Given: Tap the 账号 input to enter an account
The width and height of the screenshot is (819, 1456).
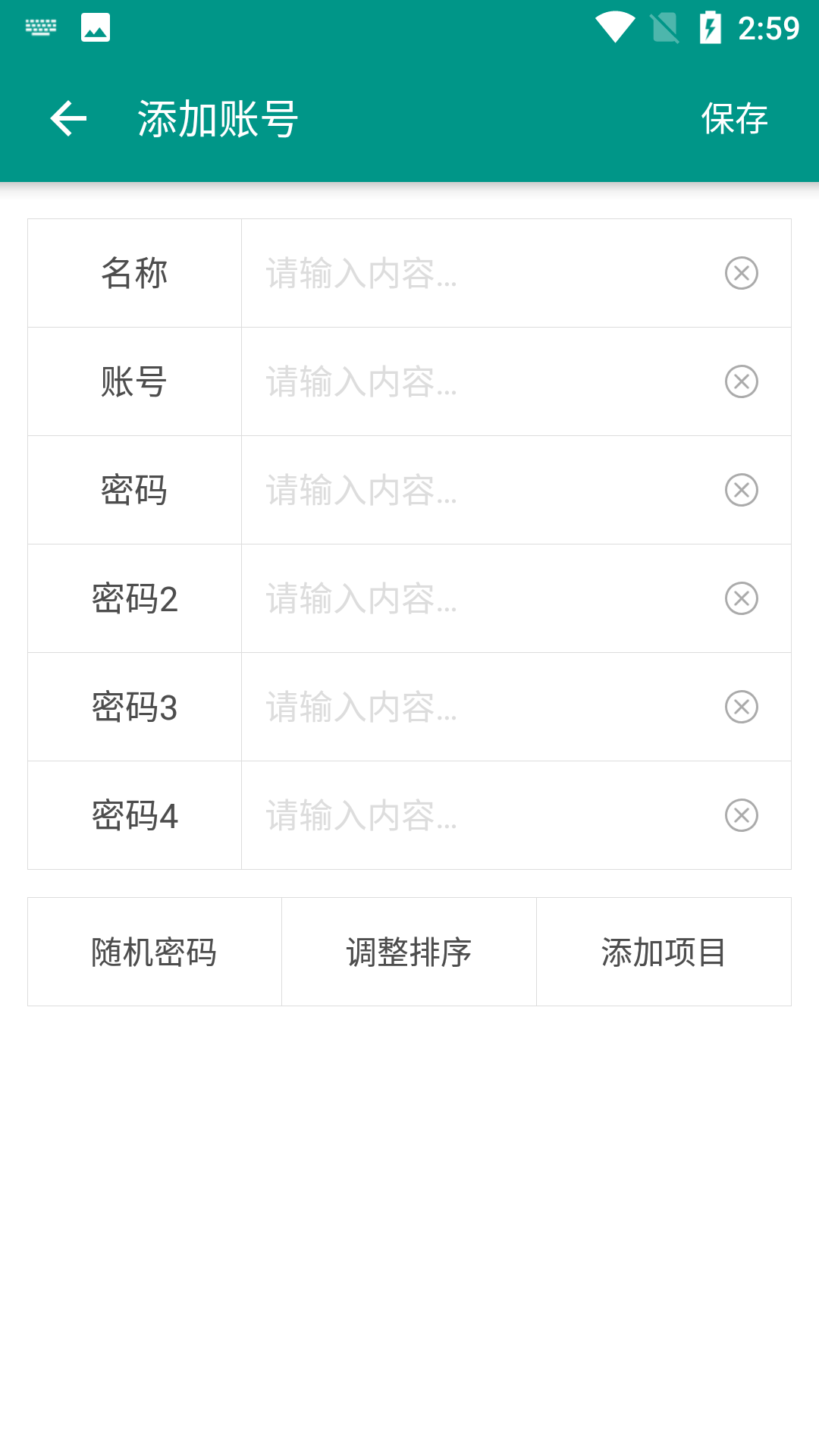Looking at the screenshot, I should (470, 381).
